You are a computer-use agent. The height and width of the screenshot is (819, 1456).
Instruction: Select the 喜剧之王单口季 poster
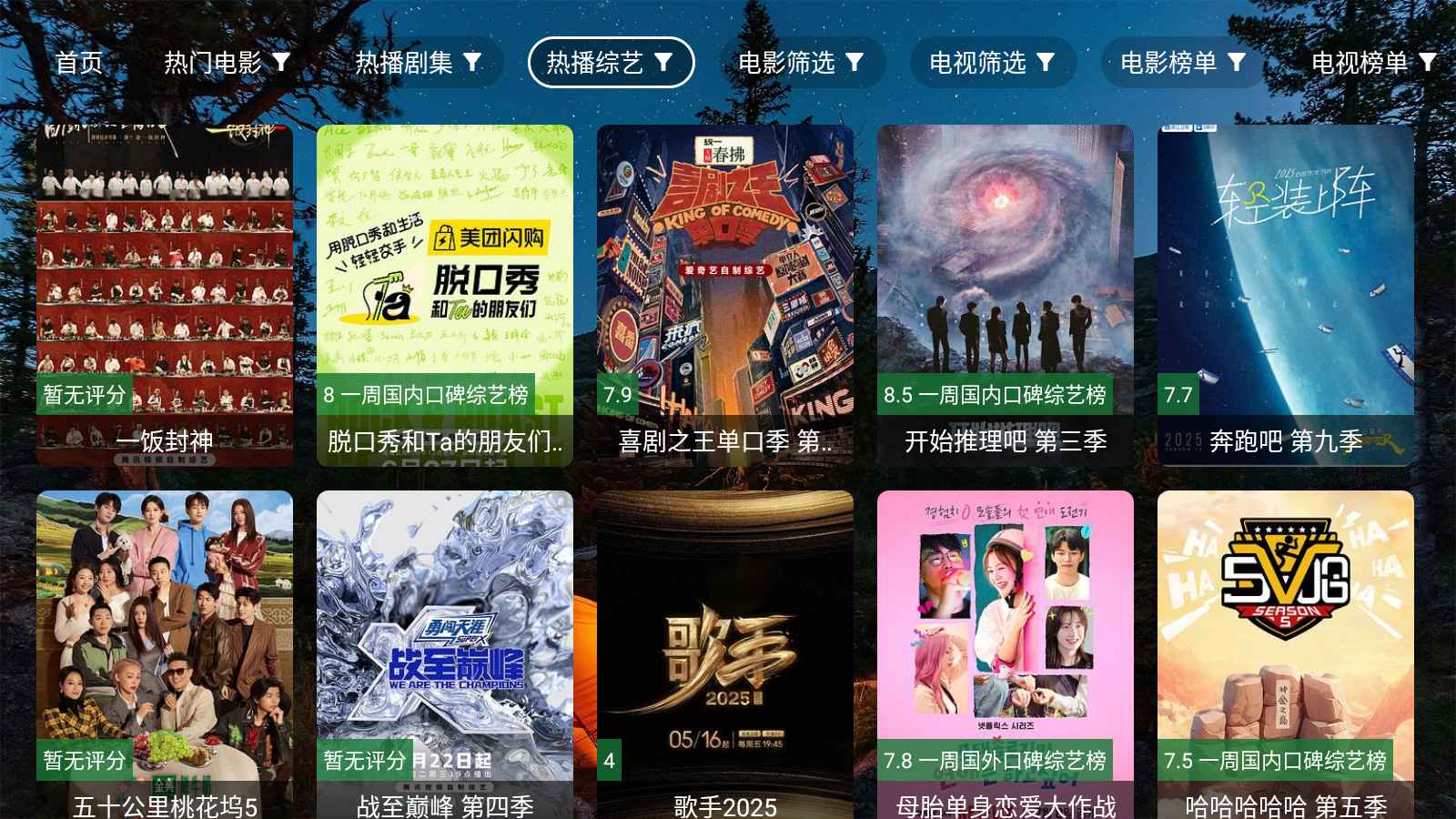coord(725,295)
